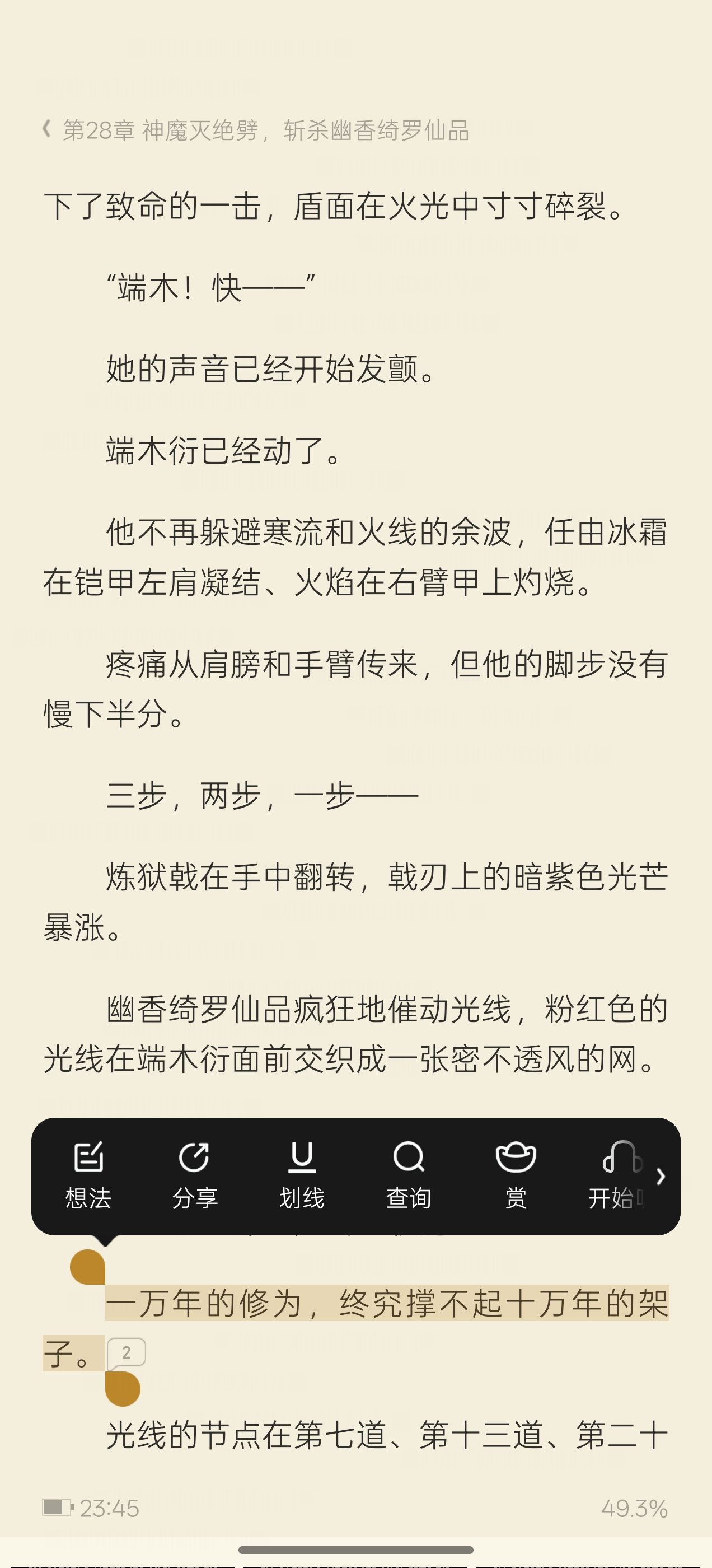Go back via the chapter title arrow
Screen dimensions: 712x1568
[x=46, y=130]
